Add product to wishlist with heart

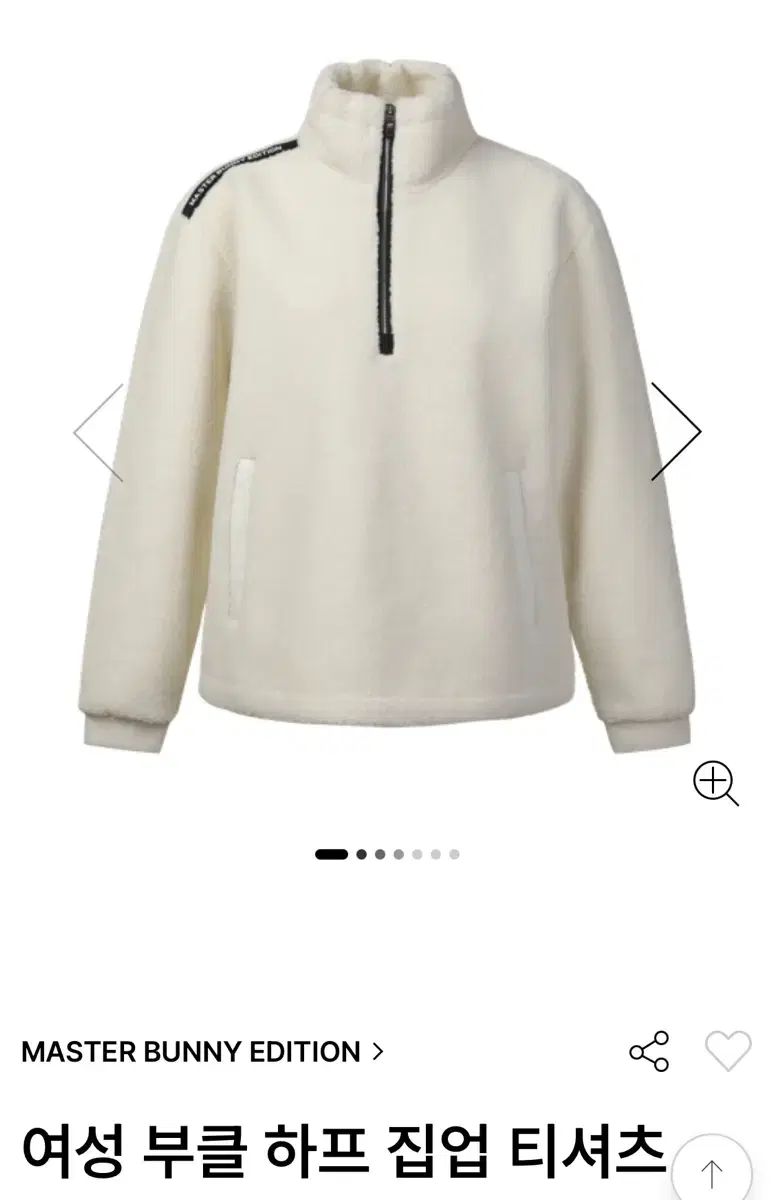(728, 1052)
